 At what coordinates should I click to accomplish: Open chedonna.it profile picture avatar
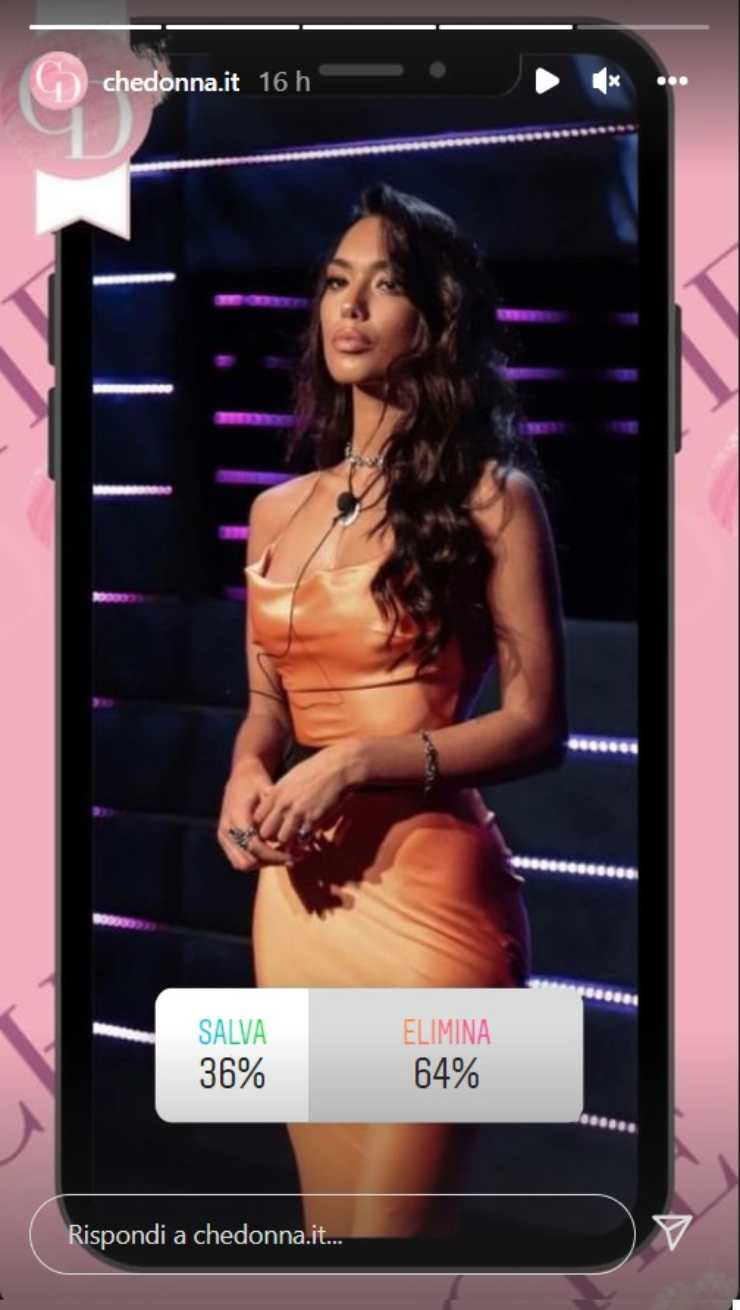pyautogui.click(x=57, y=82)
